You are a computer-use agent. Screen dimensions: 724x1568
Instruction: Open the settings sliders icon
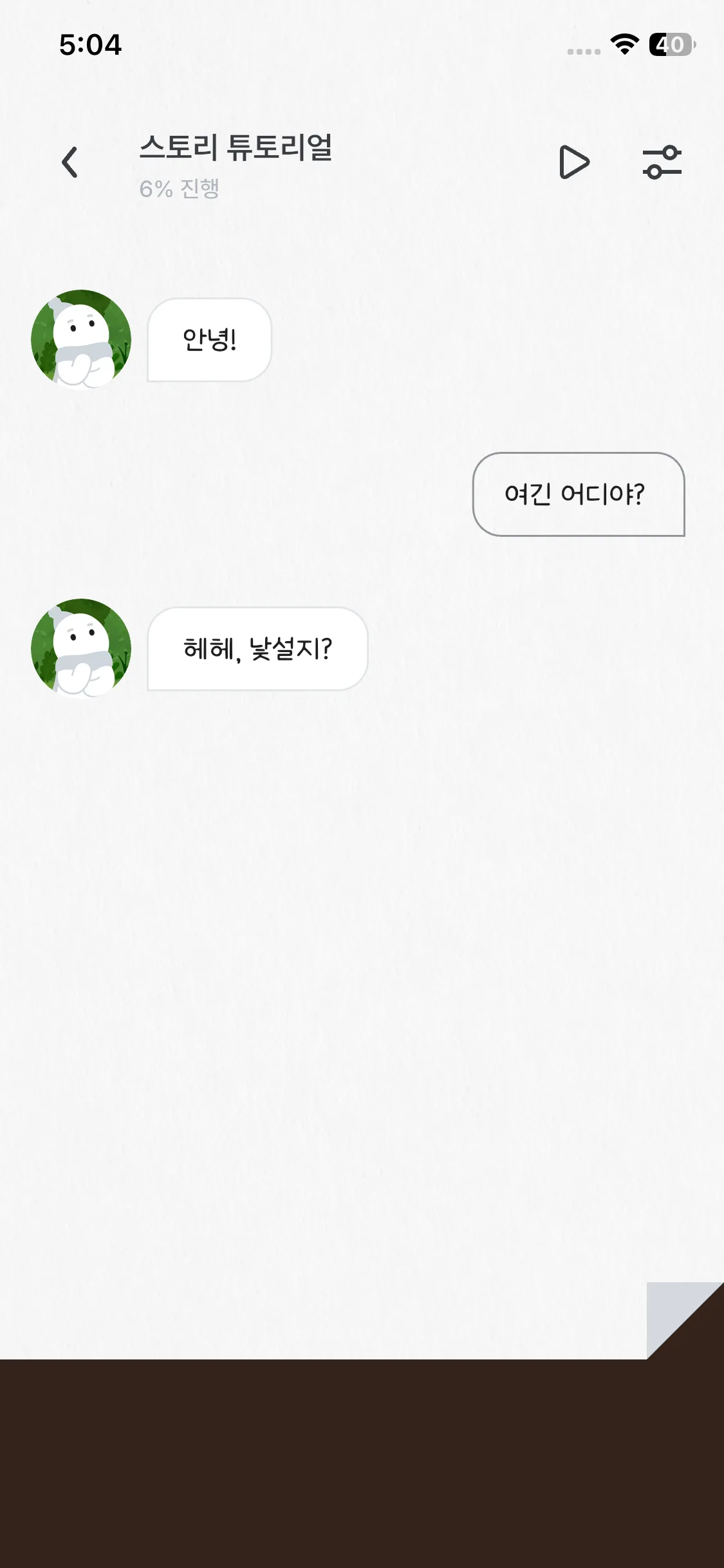pos(662,162)
